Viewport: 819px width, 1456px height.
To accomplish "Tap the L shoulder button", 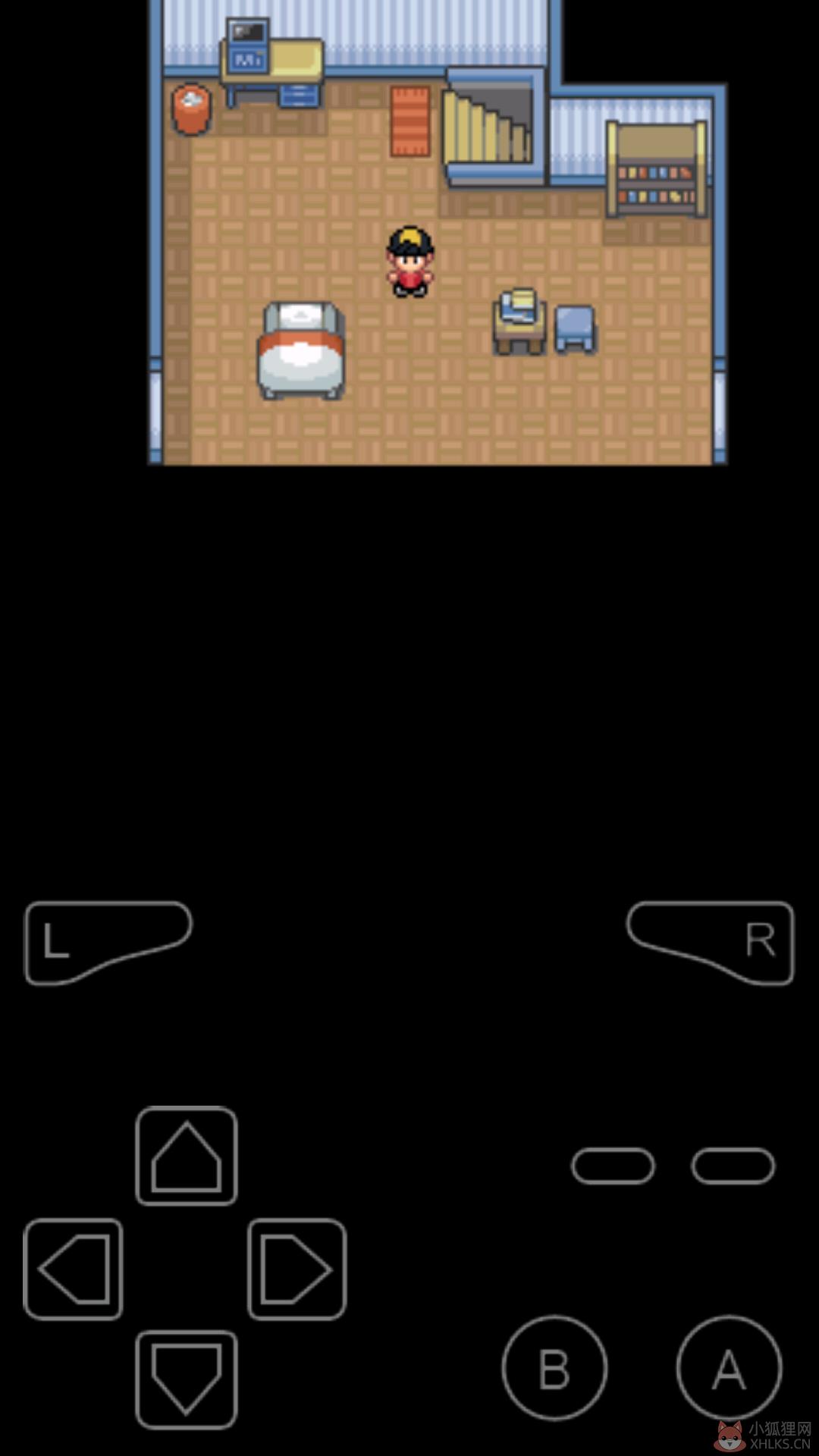I will coord(108,943).
